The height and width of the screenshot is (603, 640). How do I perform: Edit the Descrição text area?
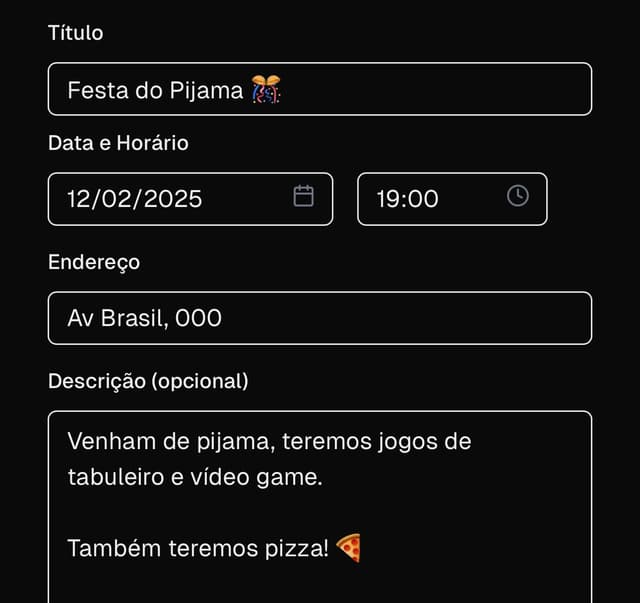[x=320, y=500]
